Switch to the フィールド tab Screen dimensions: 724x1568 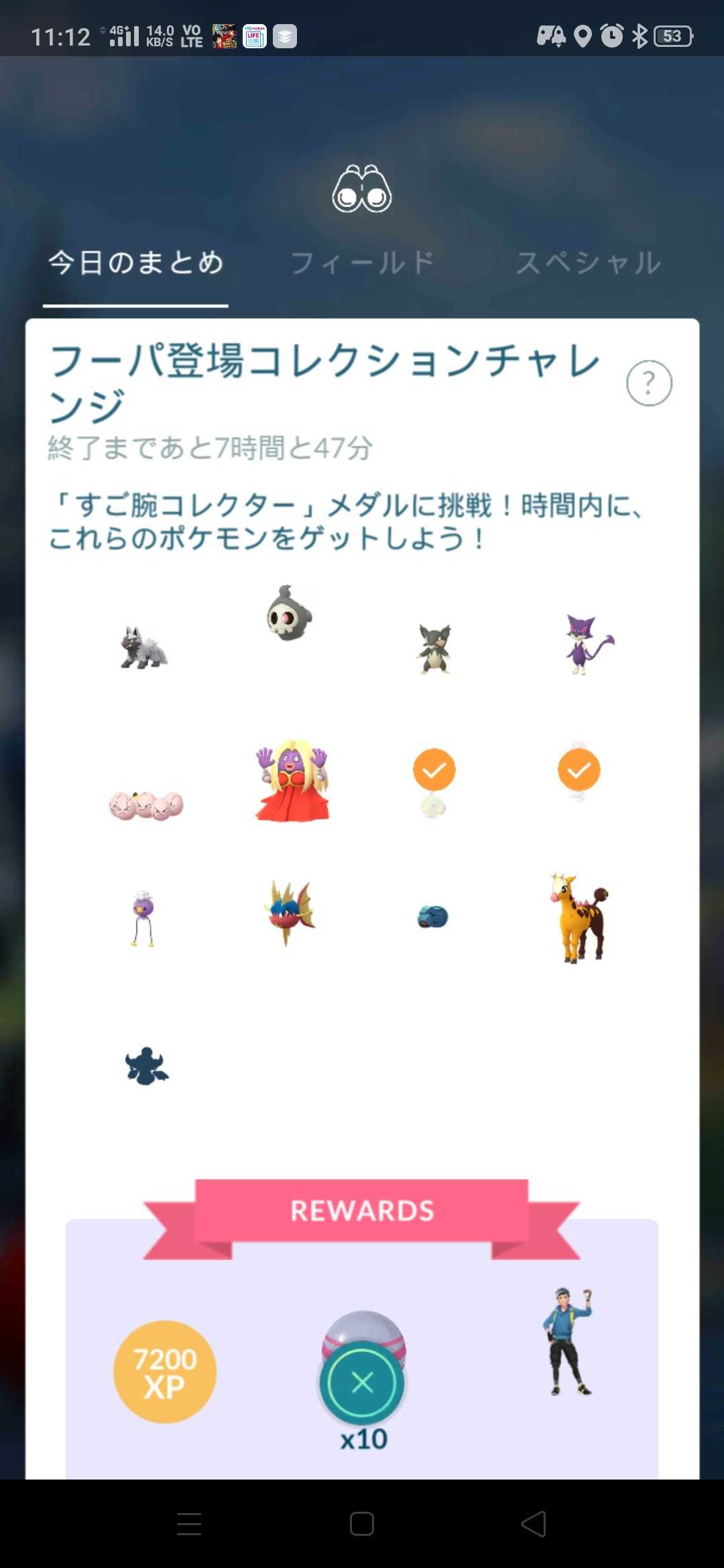point(363,263)
